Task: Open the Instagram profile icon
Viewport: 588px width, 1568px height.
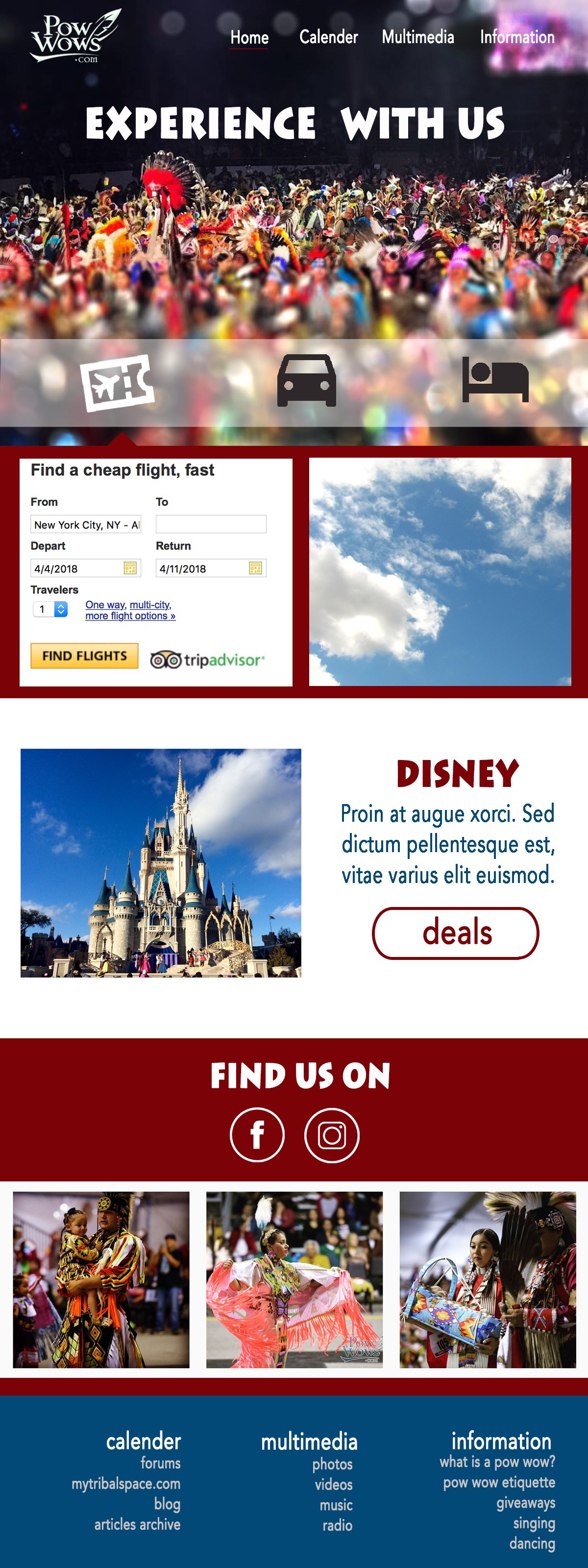Action: [x=332, y=1135]
